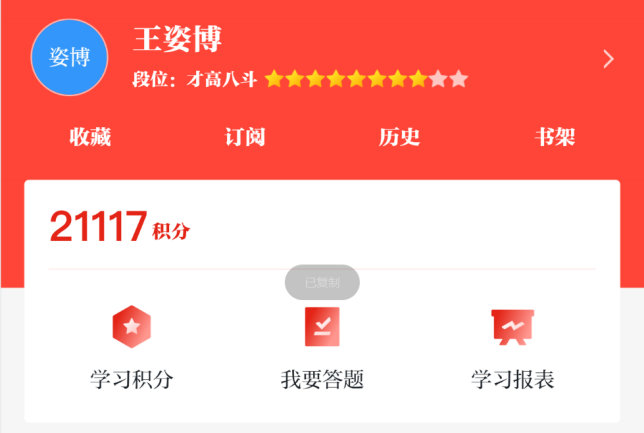
Task: Open the 21117 积分 points balance
Action: point(119,228)
